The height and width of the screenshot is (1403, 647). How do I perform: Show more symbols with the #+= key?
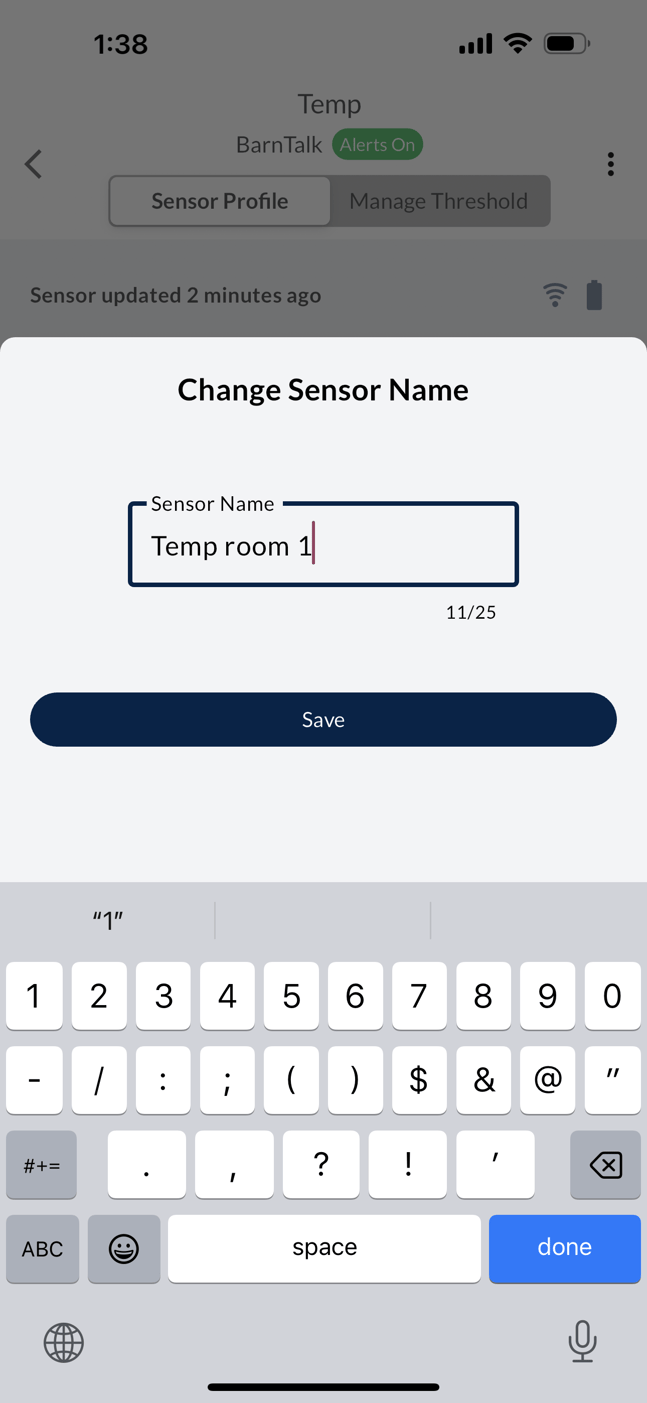pyautogui.click(x=42, y=1165)
